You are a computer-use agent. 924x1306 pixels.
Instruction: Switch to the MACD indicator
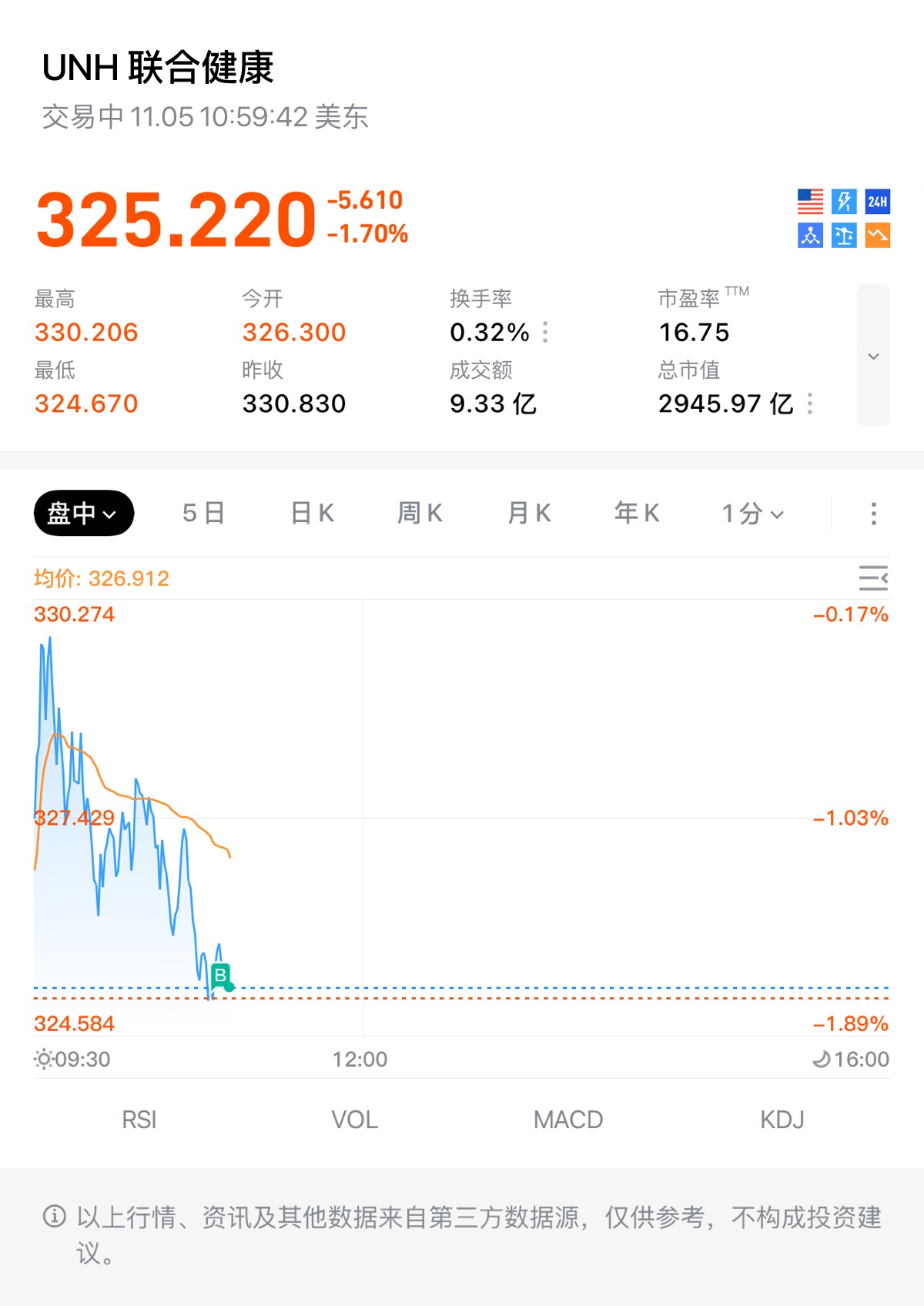[x=568, y=1120]
